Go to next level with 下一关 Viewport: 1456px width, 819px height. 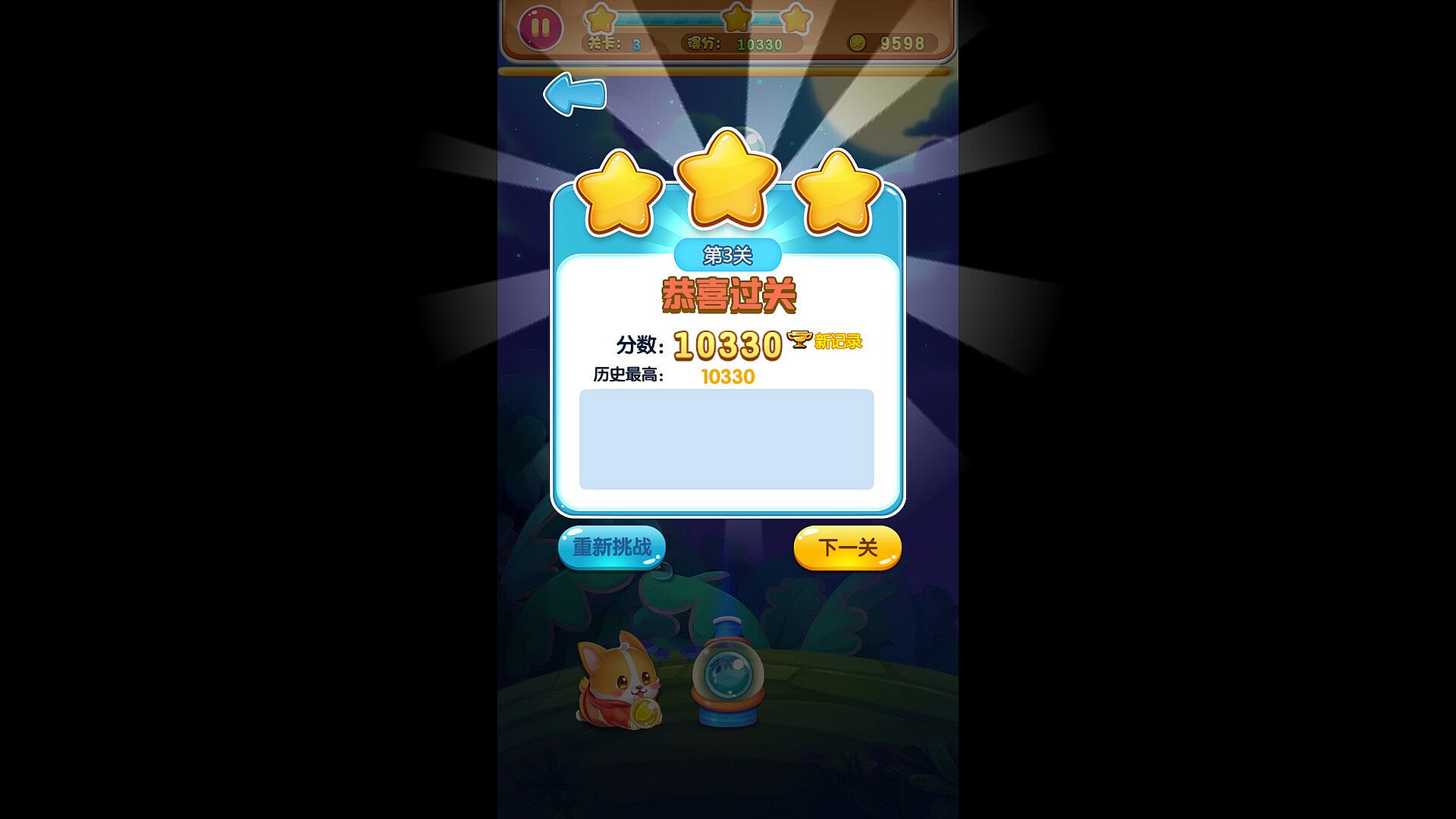click(x=847, y=548)
